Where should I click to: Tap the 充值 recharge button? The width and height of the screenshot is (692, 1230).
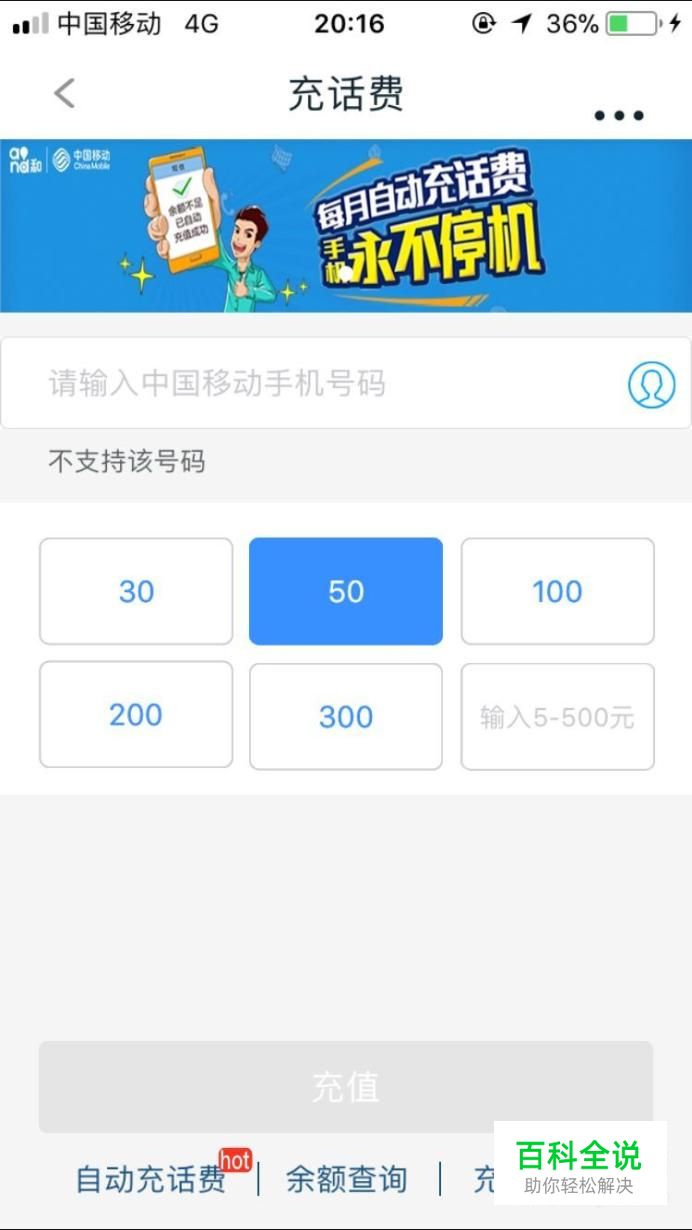(346, 1087)
